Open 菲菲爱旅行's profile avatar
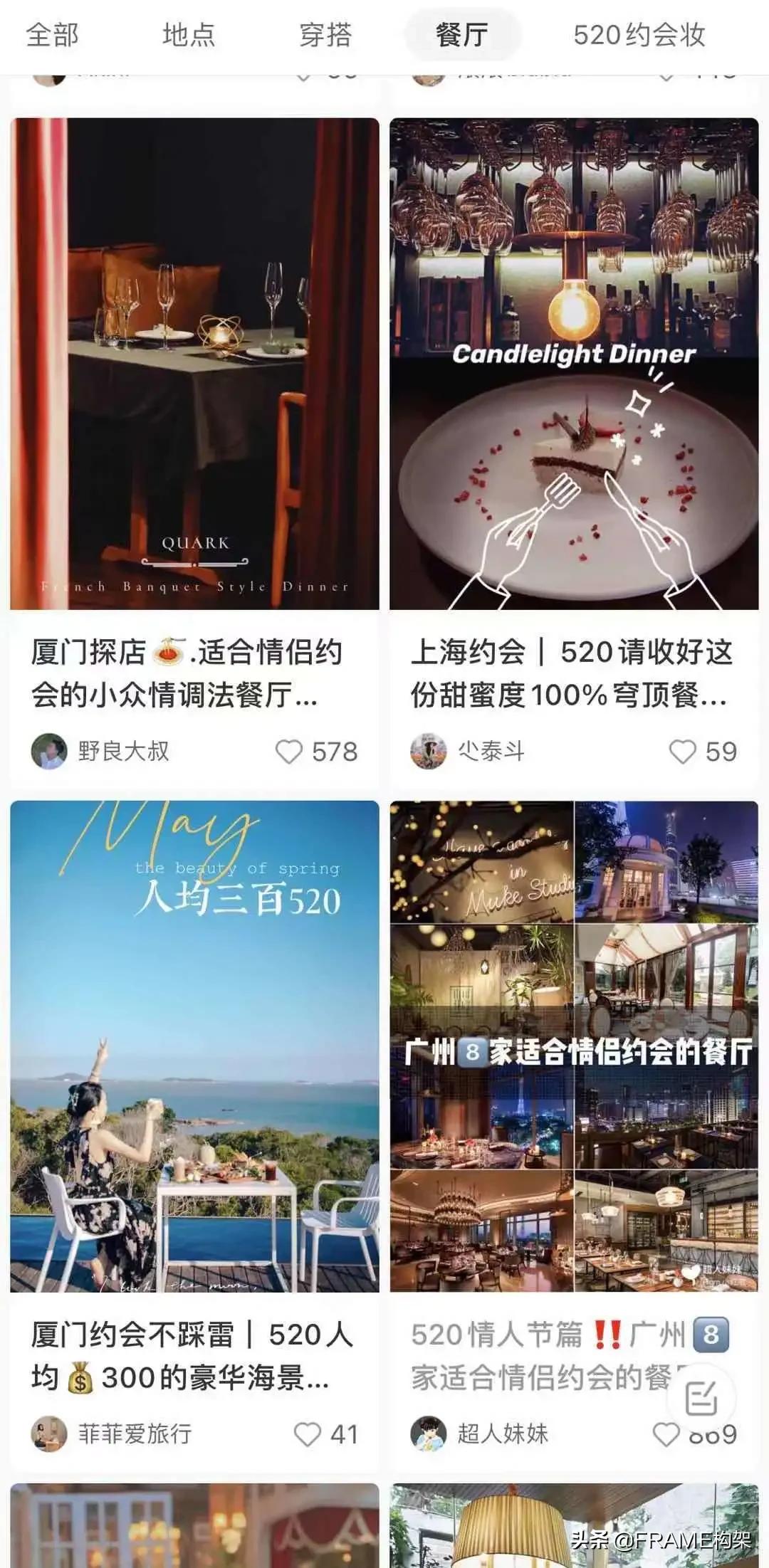Screen dimensions: 769x1568 point(48,1435)
